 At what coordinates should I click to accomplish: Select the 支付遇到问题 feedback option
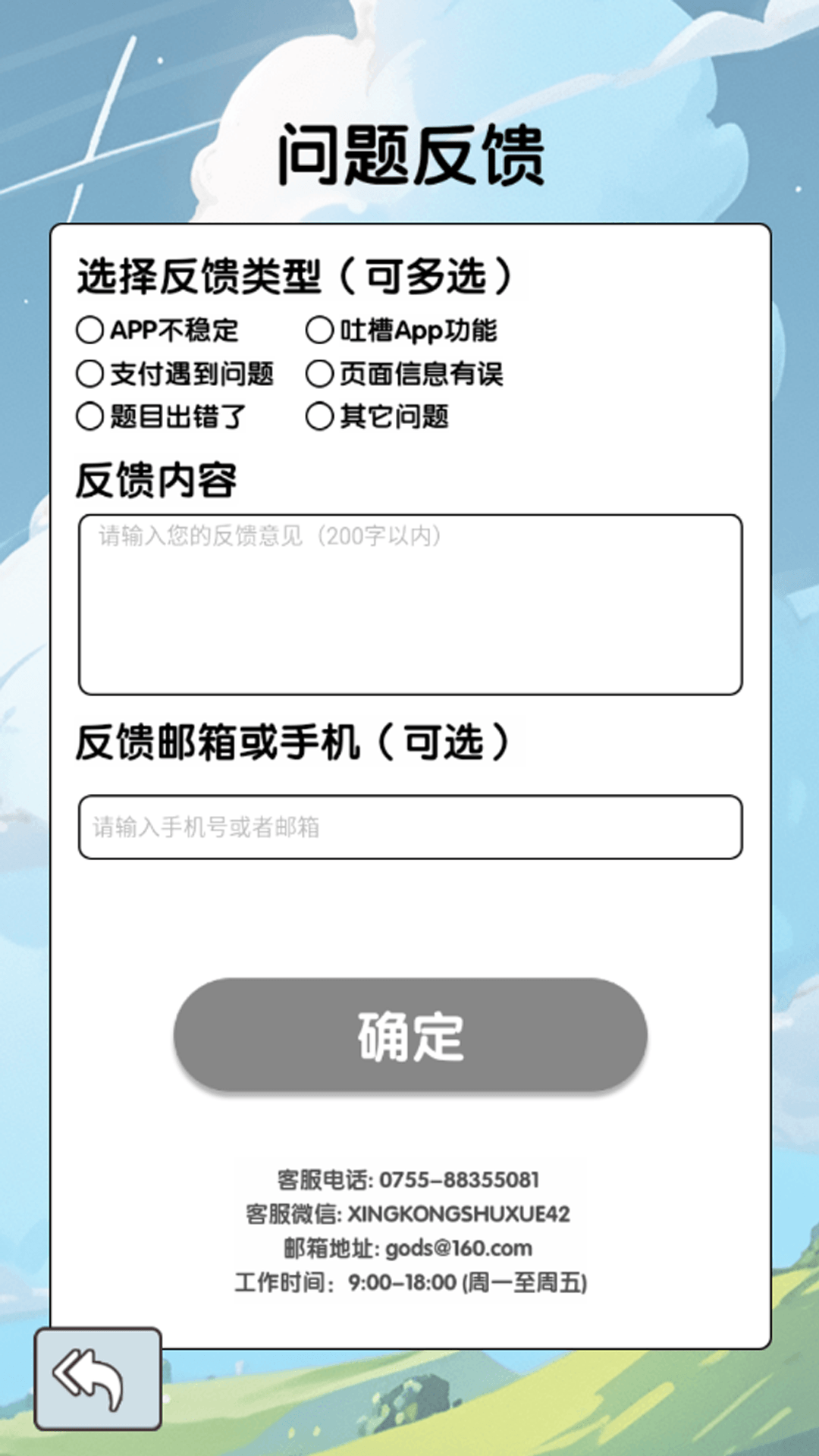coord(89,373)
